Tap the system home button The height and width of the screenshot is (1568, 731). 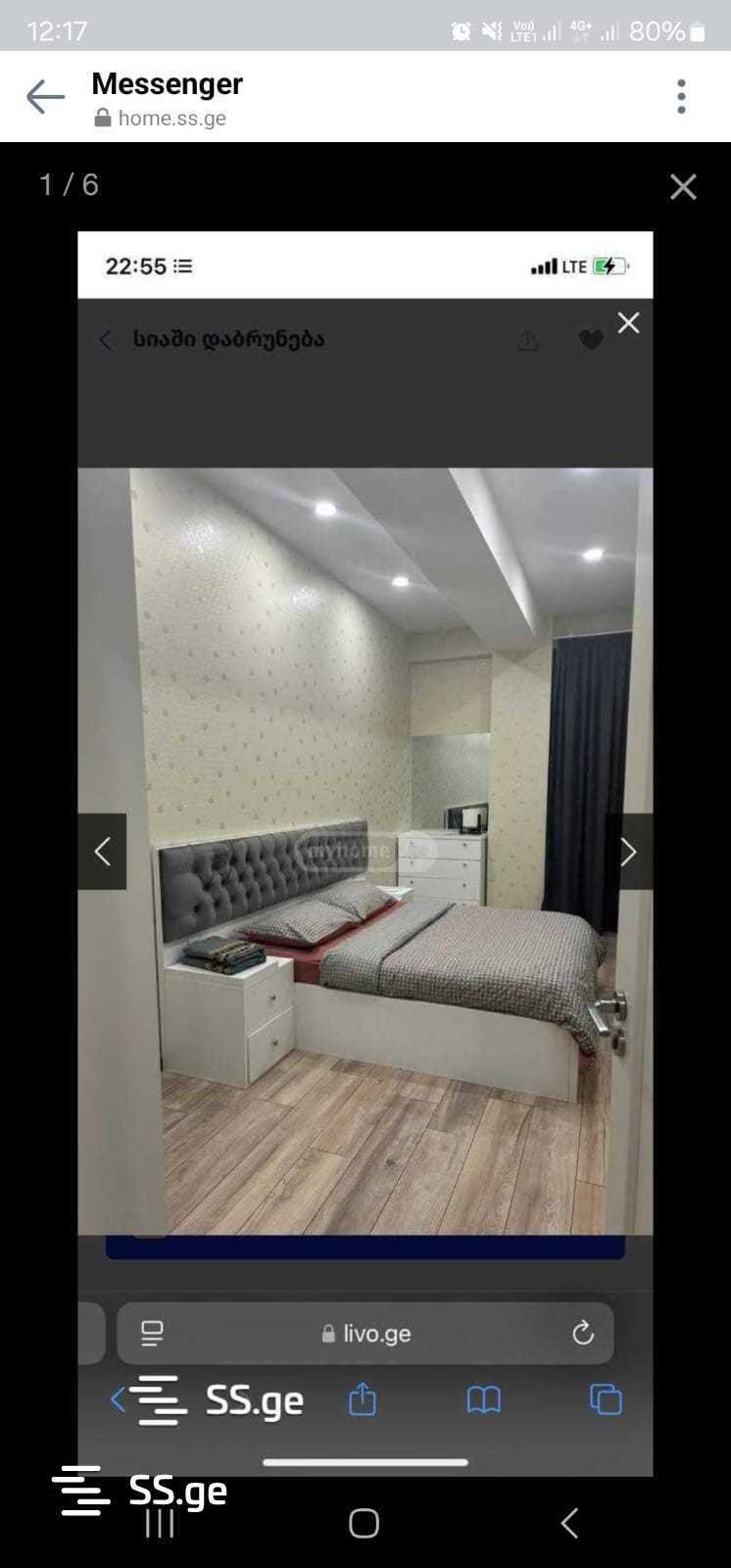364,1523
